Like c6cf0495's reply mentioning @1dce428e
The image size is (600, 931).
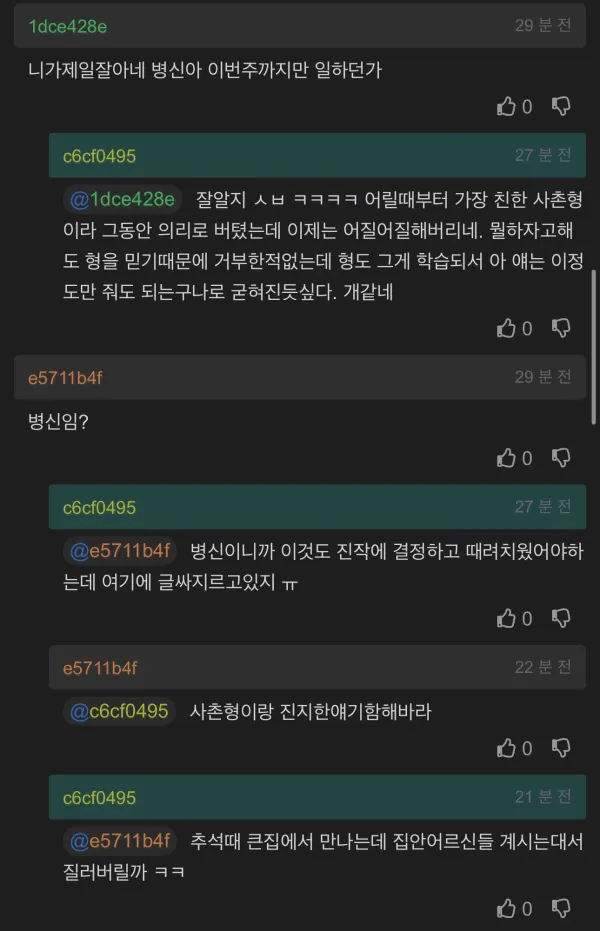[x=507, y=328]
